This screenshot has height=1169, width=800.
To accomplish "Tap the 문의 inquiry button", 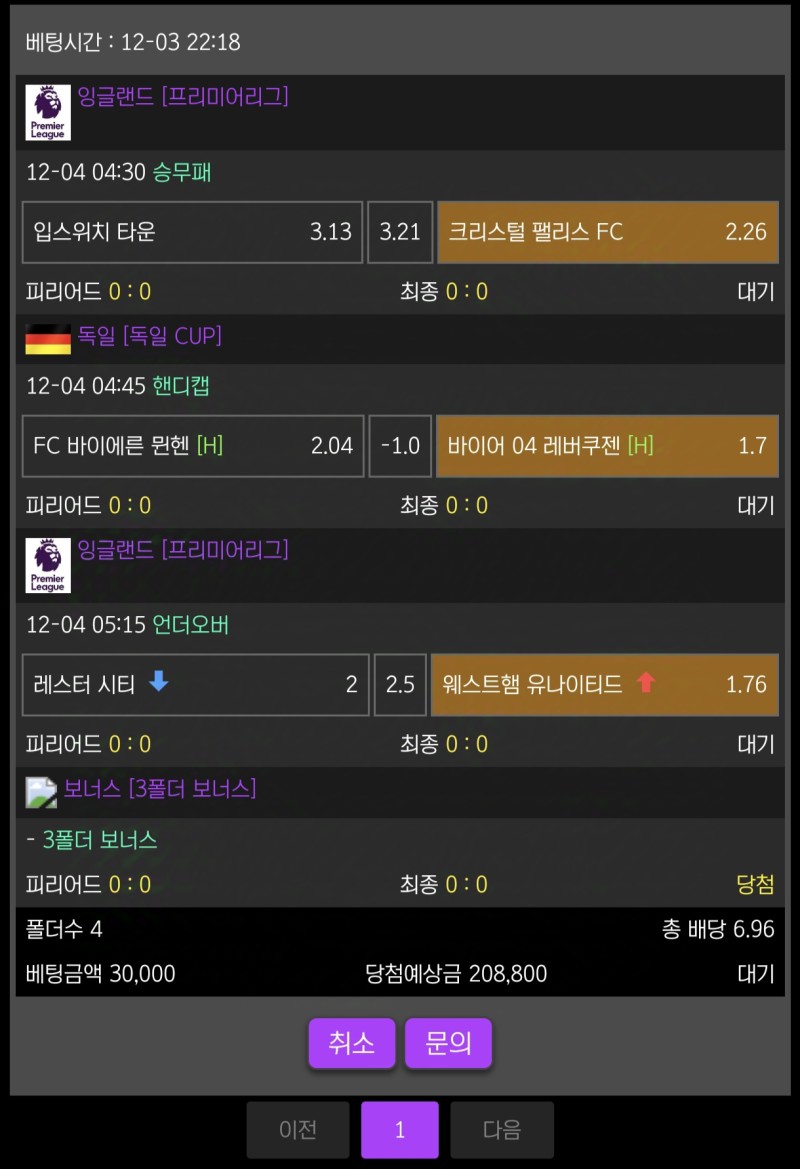I will coord(448,1044).
